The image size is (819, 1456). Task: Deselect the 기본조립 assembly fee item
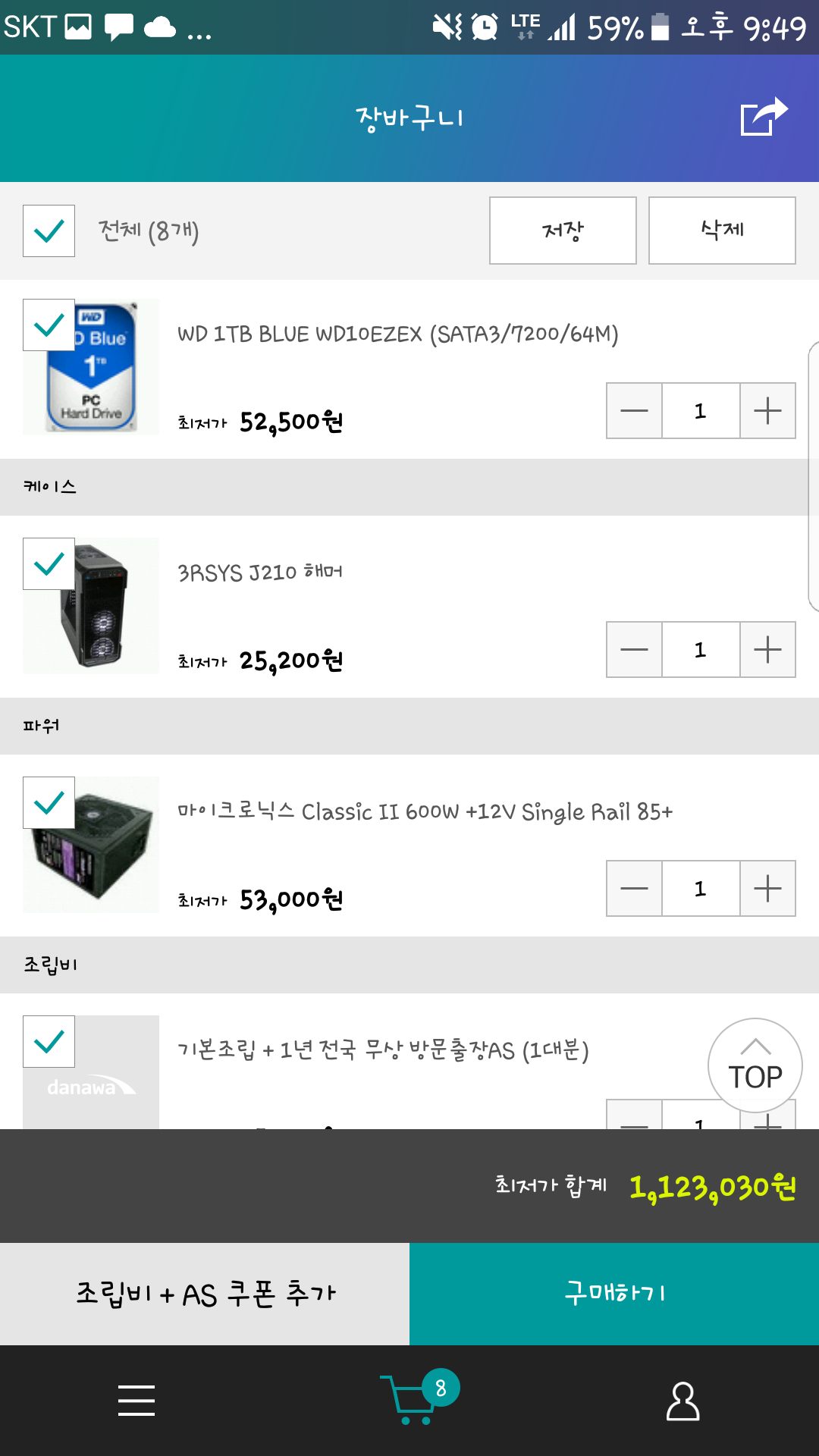49,1042
